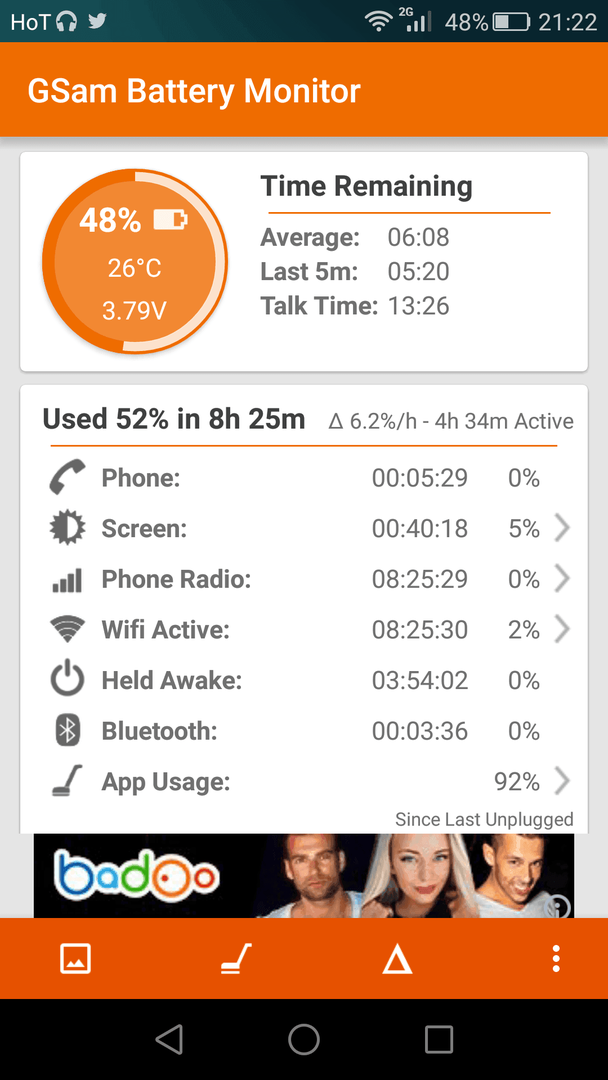Open the Screen usage details row

(x=304, y=528)
